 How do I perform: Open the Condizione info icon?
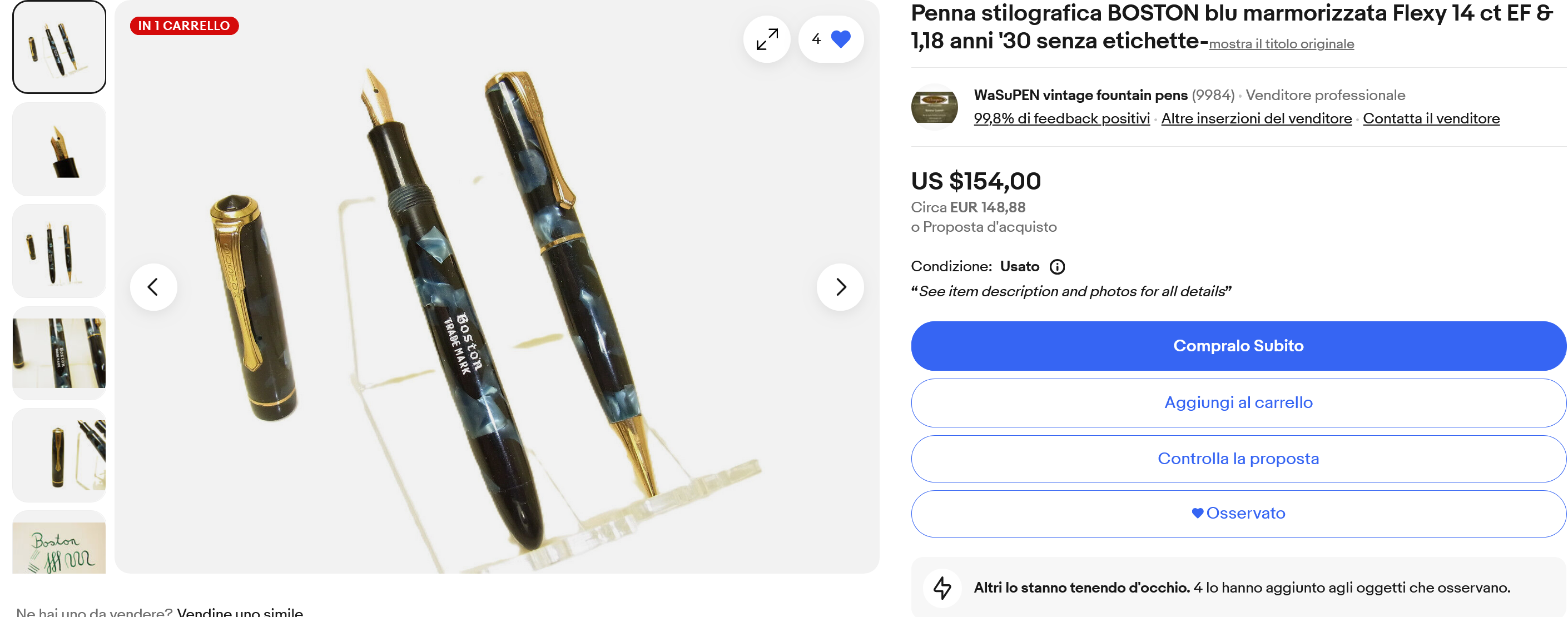(x=1056, y=267)
